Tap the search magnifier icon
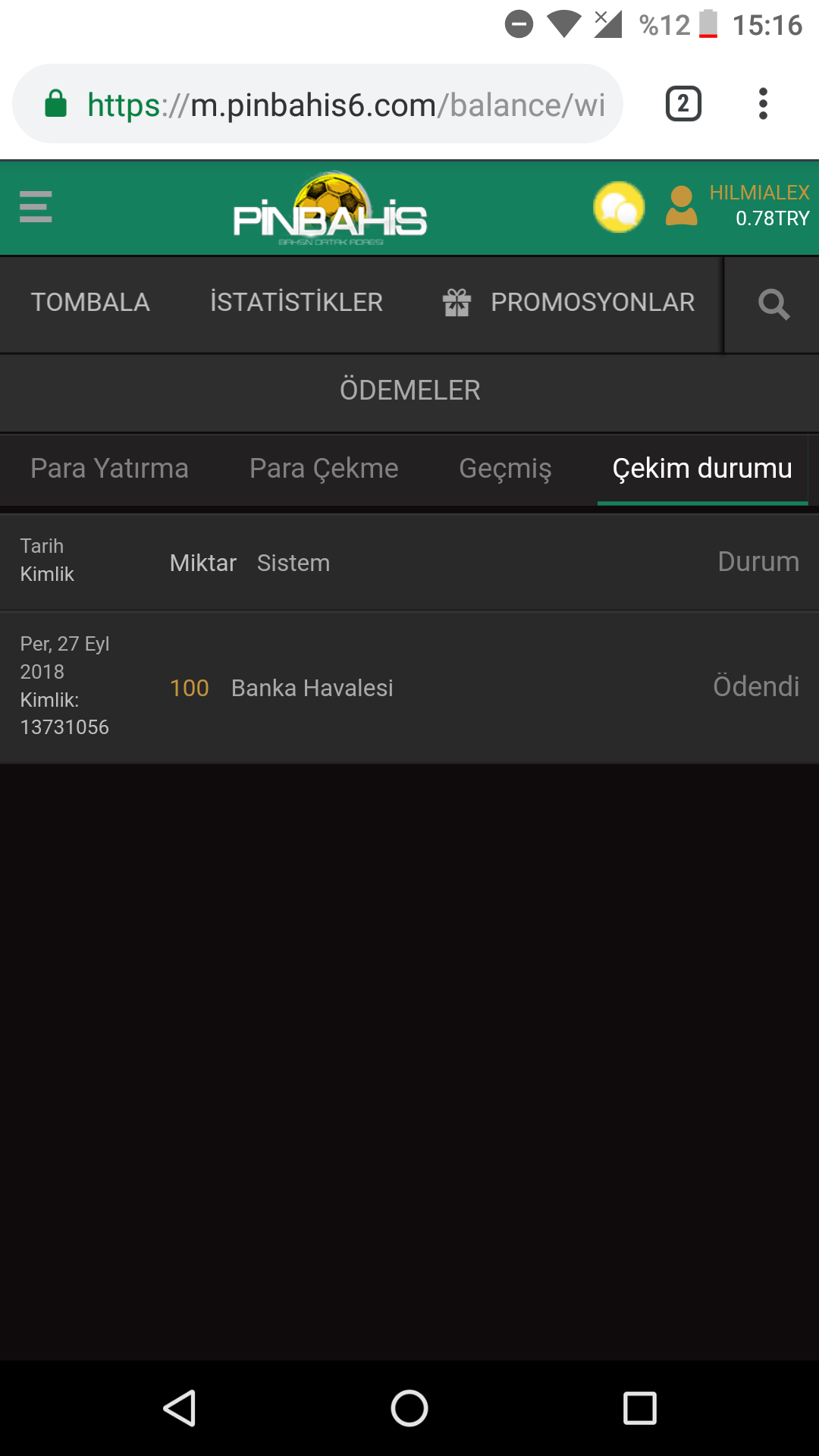819x1456 pixels. click(x=773, y=305)
